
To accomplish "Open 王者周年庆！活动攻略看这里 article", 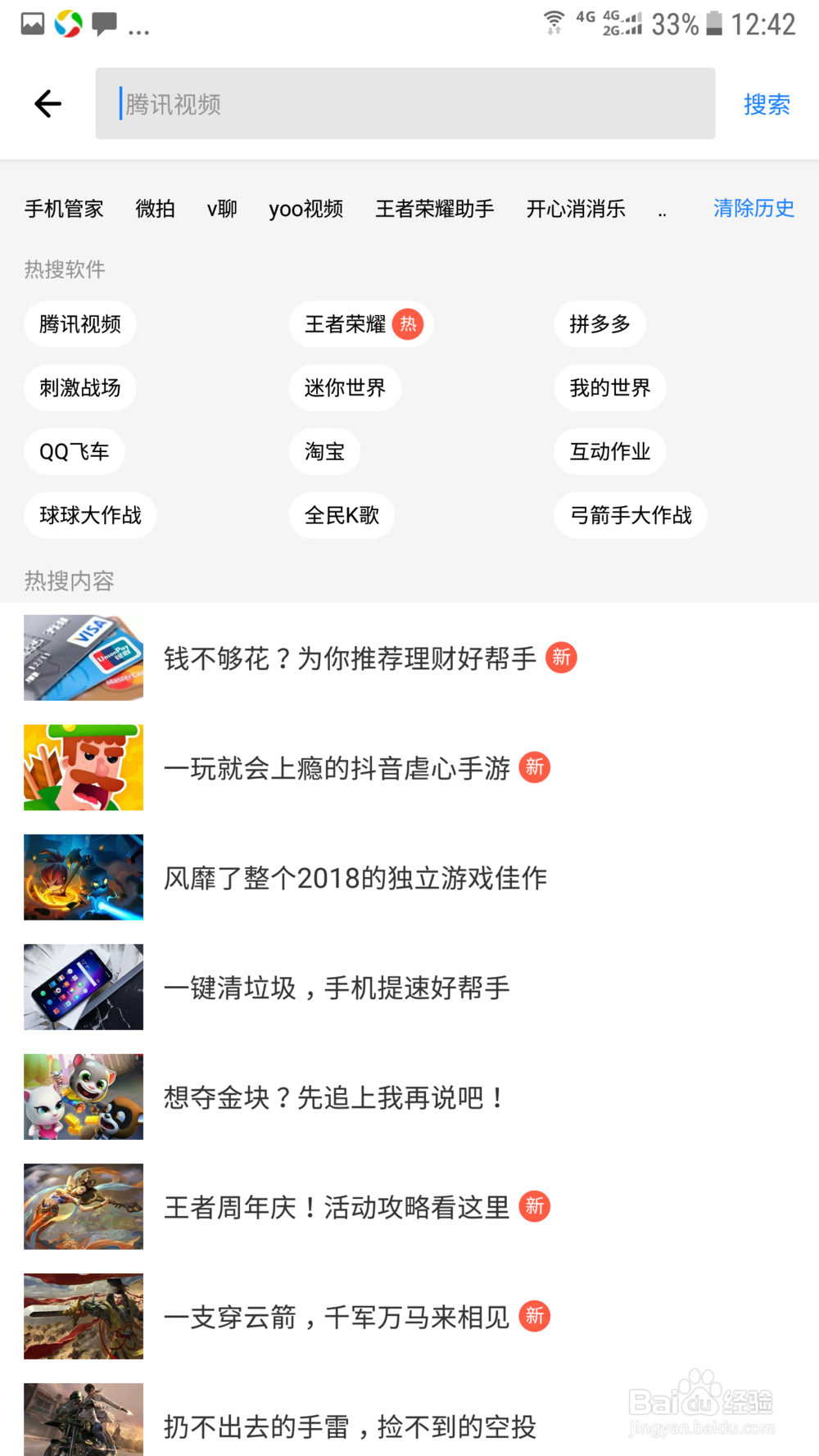I will tap(337, 1207).
